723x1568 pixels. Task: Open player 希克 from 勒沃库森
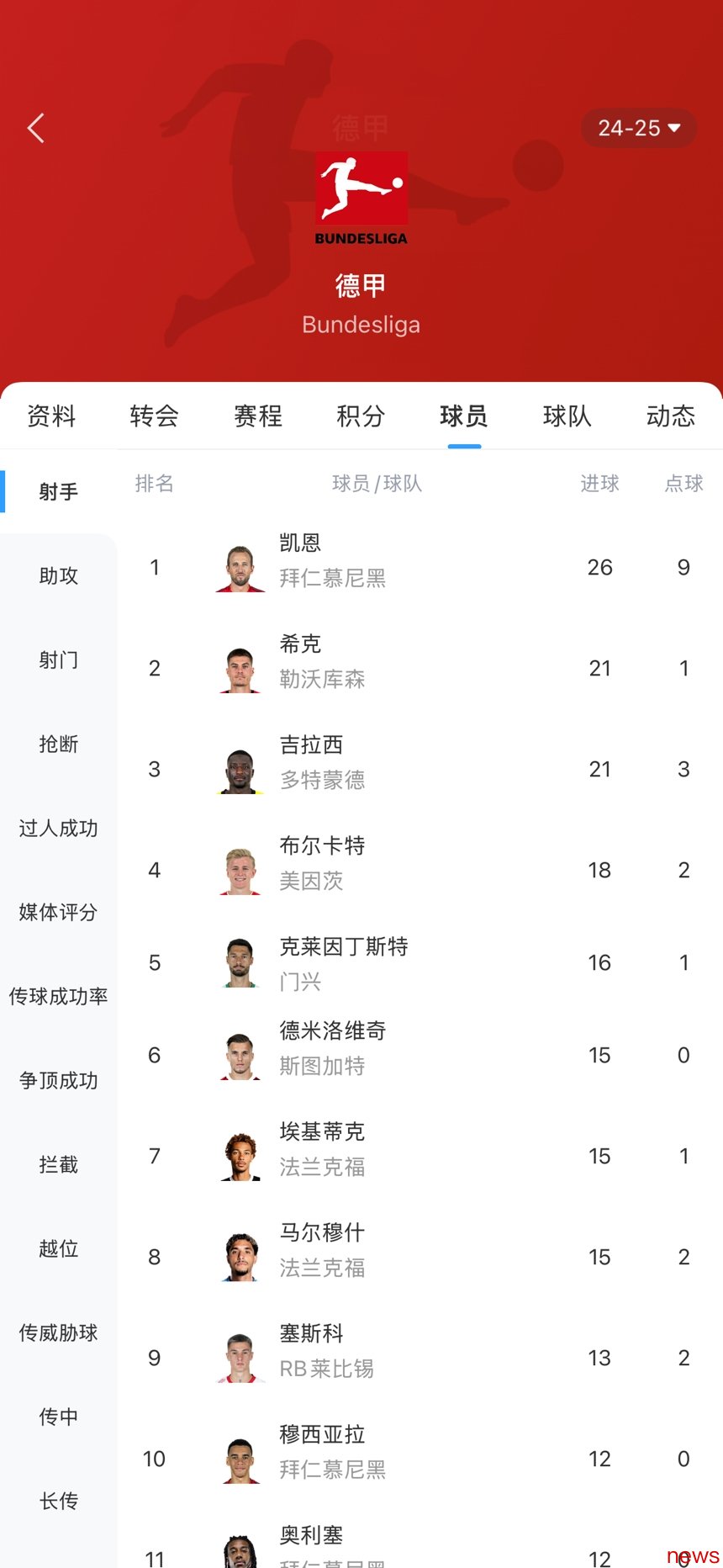[420, 668]
